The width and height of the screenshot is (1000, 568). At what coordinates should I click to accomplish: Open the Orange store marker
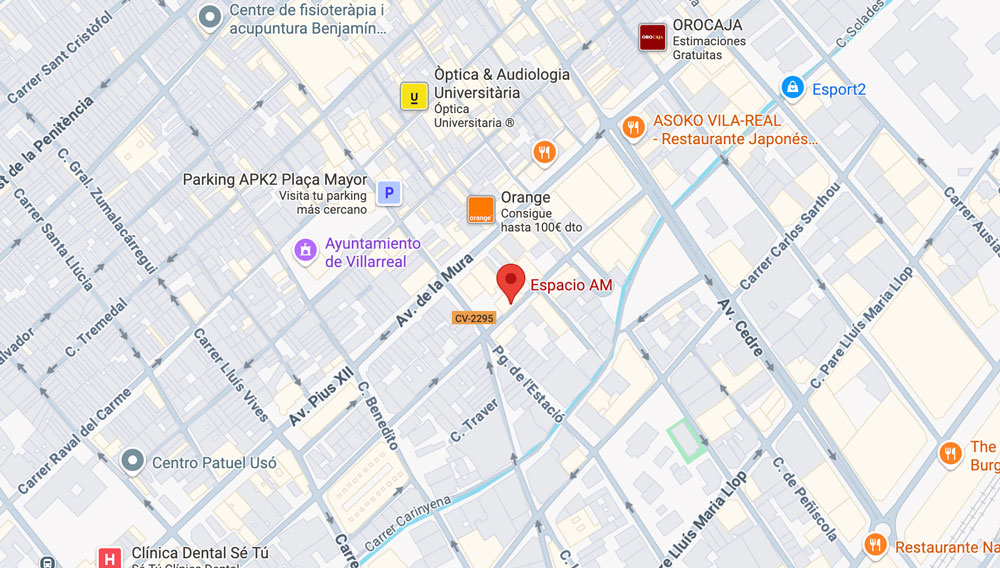(481, 210)
